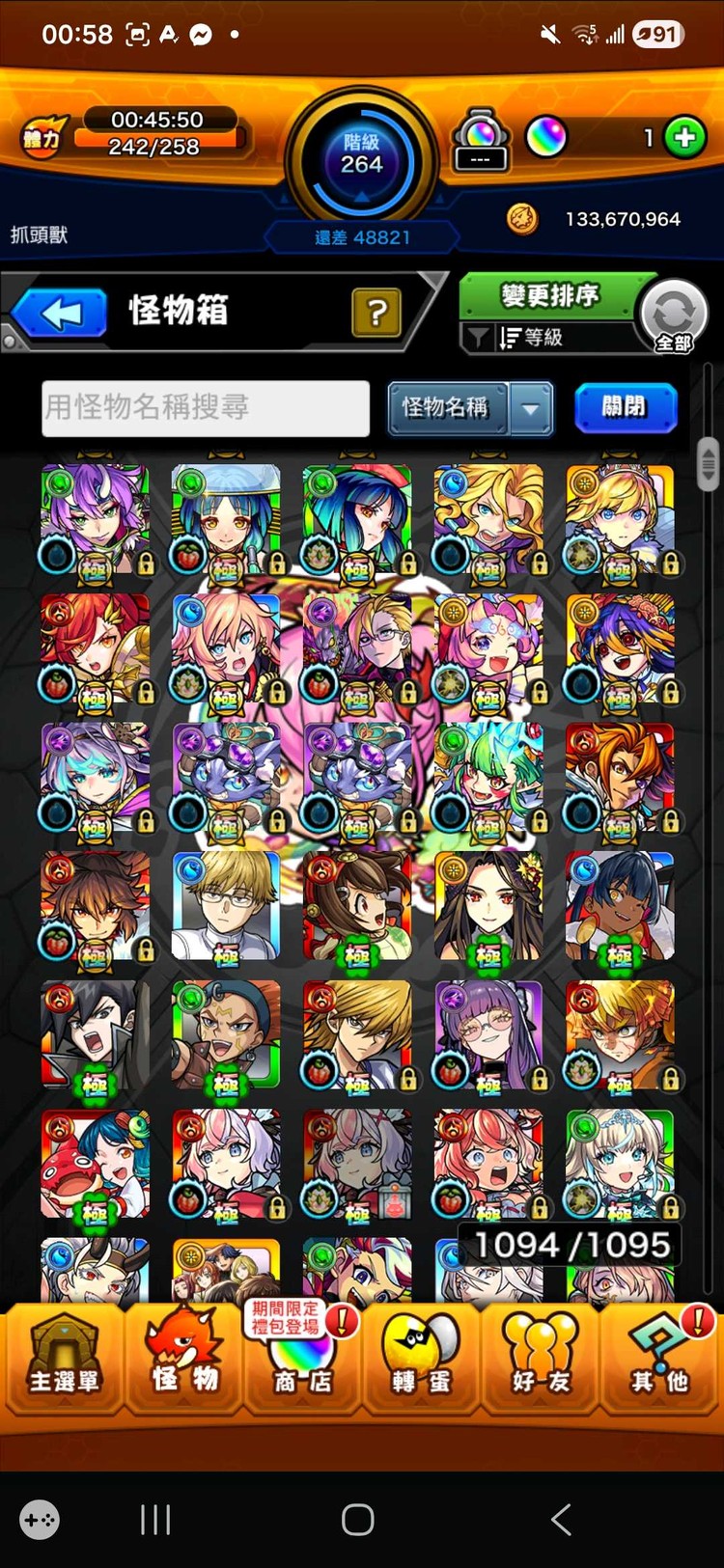The image size is (724, 1568).
Task: Expand the 怪物名稱 dropdown
Action: 530,408
